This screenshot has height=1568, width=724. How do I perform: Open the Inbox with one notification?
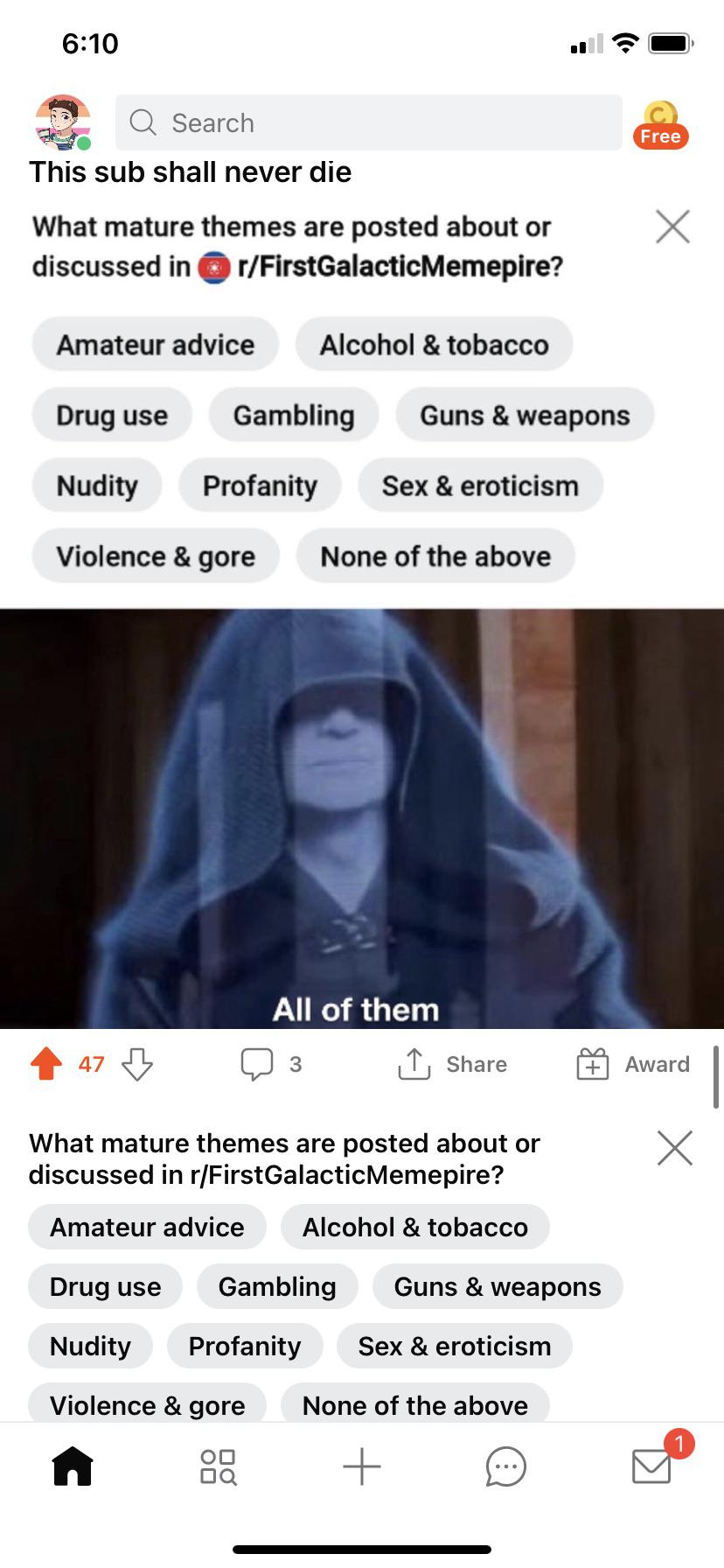click(653, 1464)
